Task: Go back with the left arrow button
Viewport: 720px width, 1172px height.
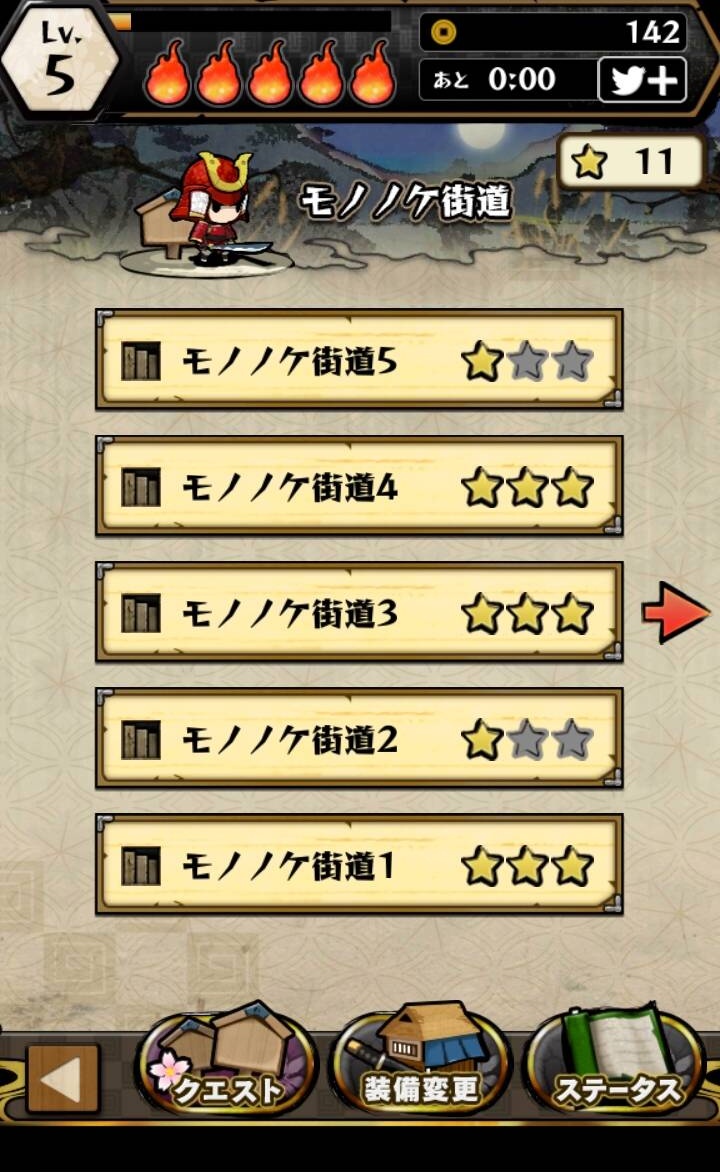Action: point(63,1079)
